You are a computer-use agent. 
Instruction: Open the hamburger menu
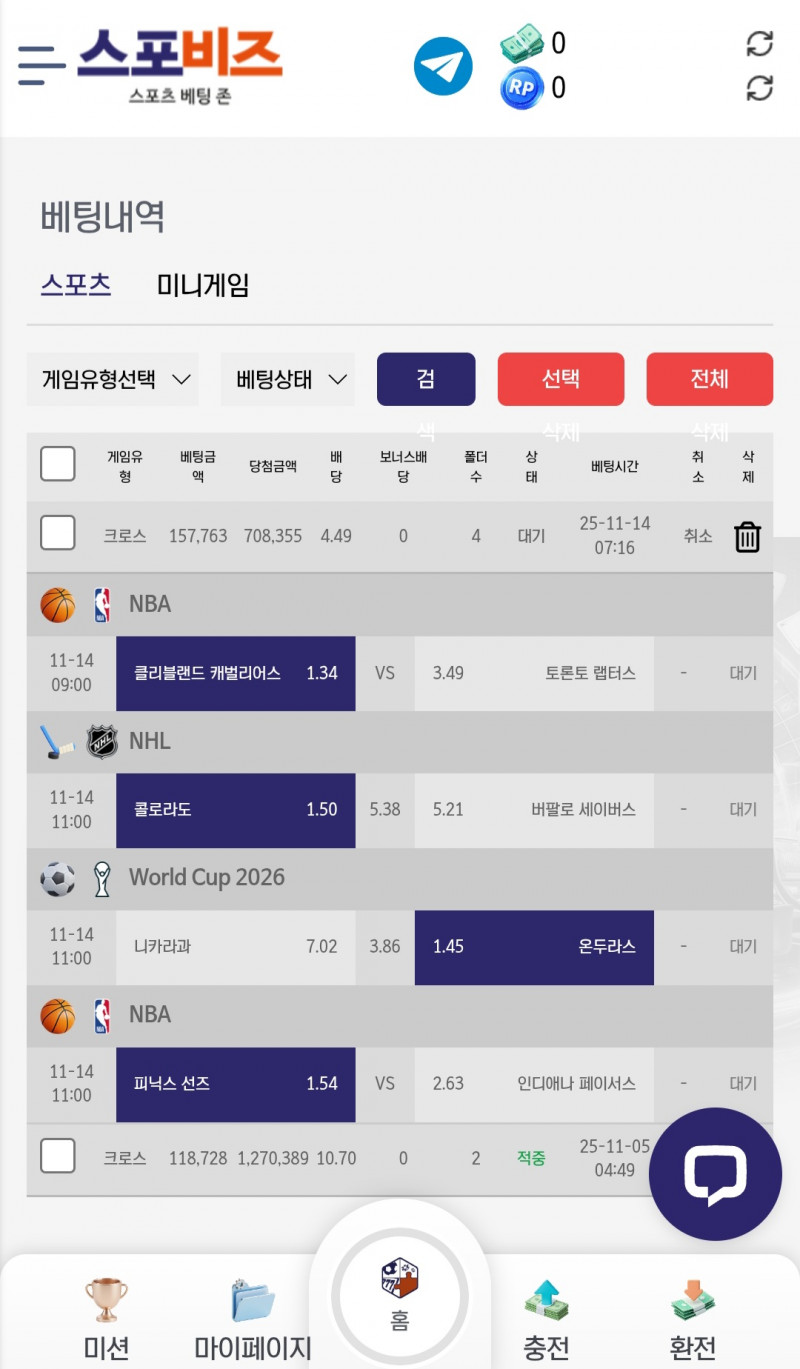click(x=41, y=65)
